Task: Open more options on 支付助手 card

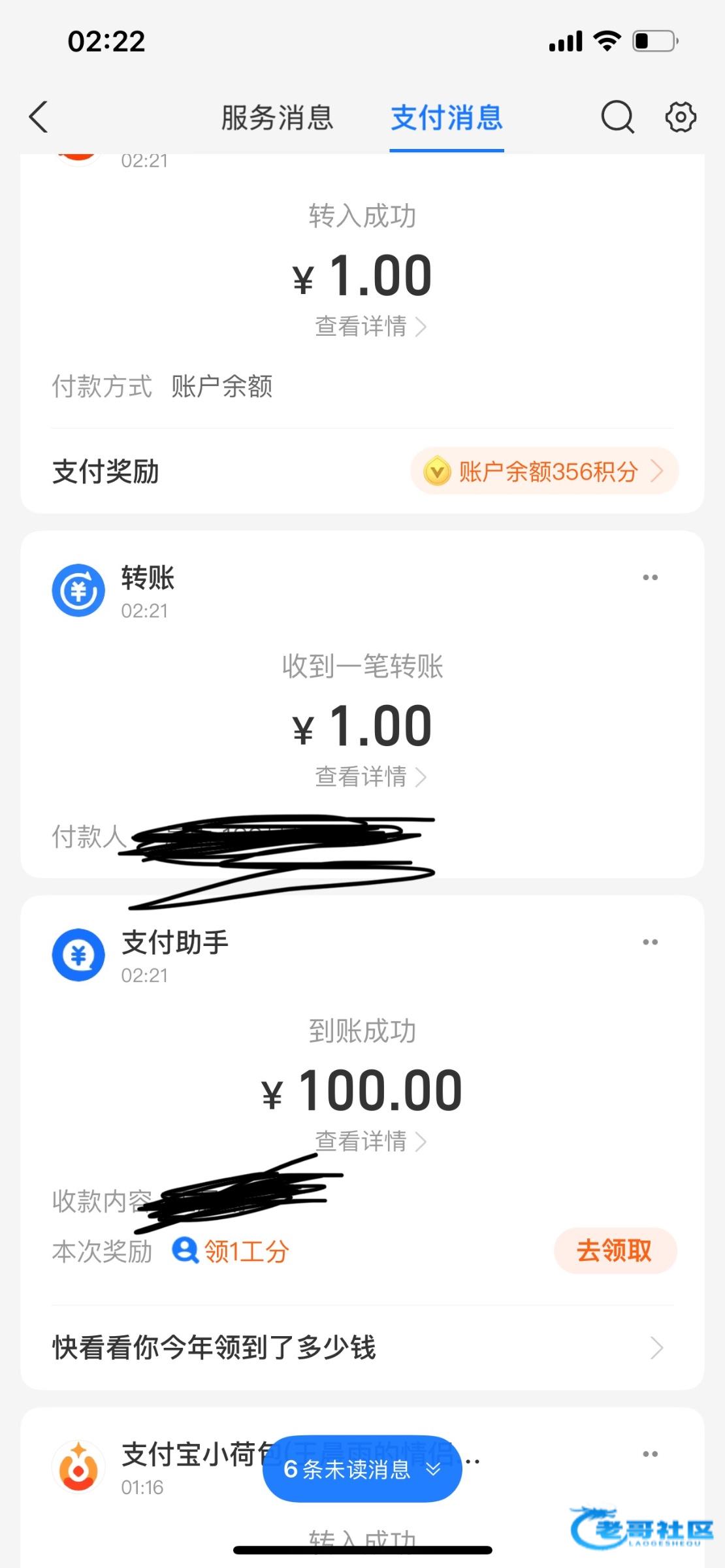Action: click(x=650, y=942)
